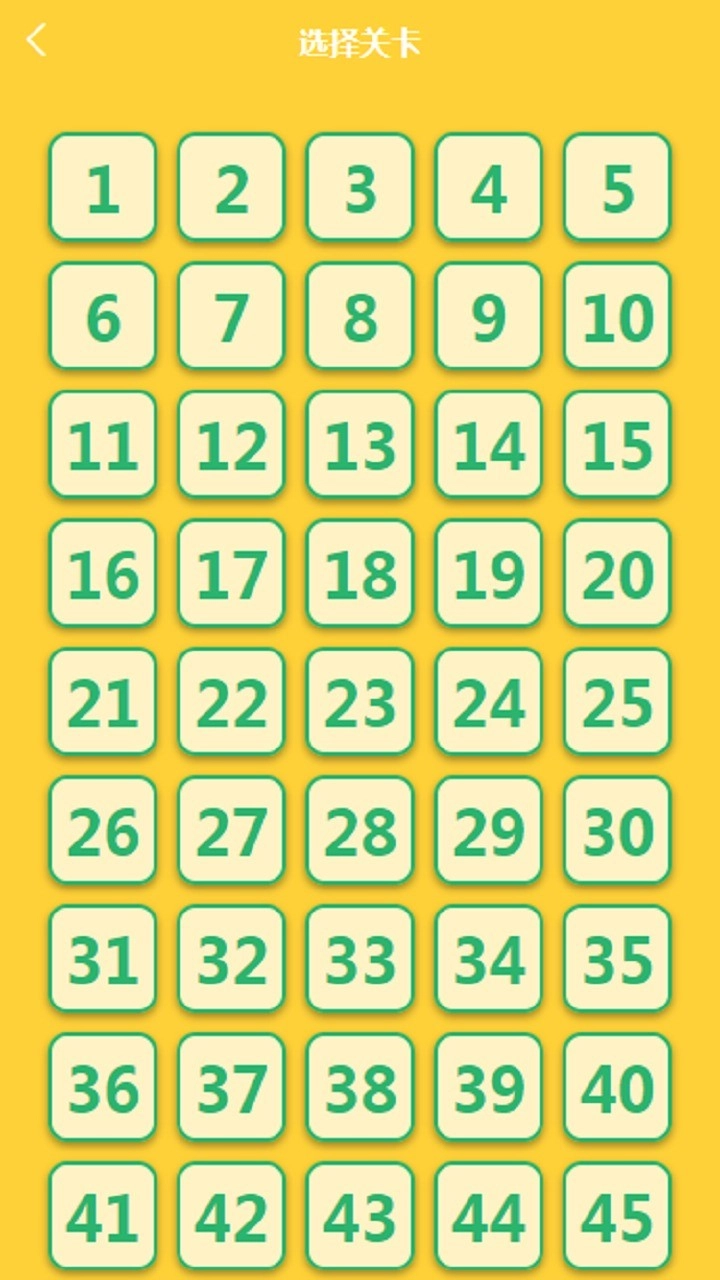
Task: Open level 25
Action: coord(617,702)
